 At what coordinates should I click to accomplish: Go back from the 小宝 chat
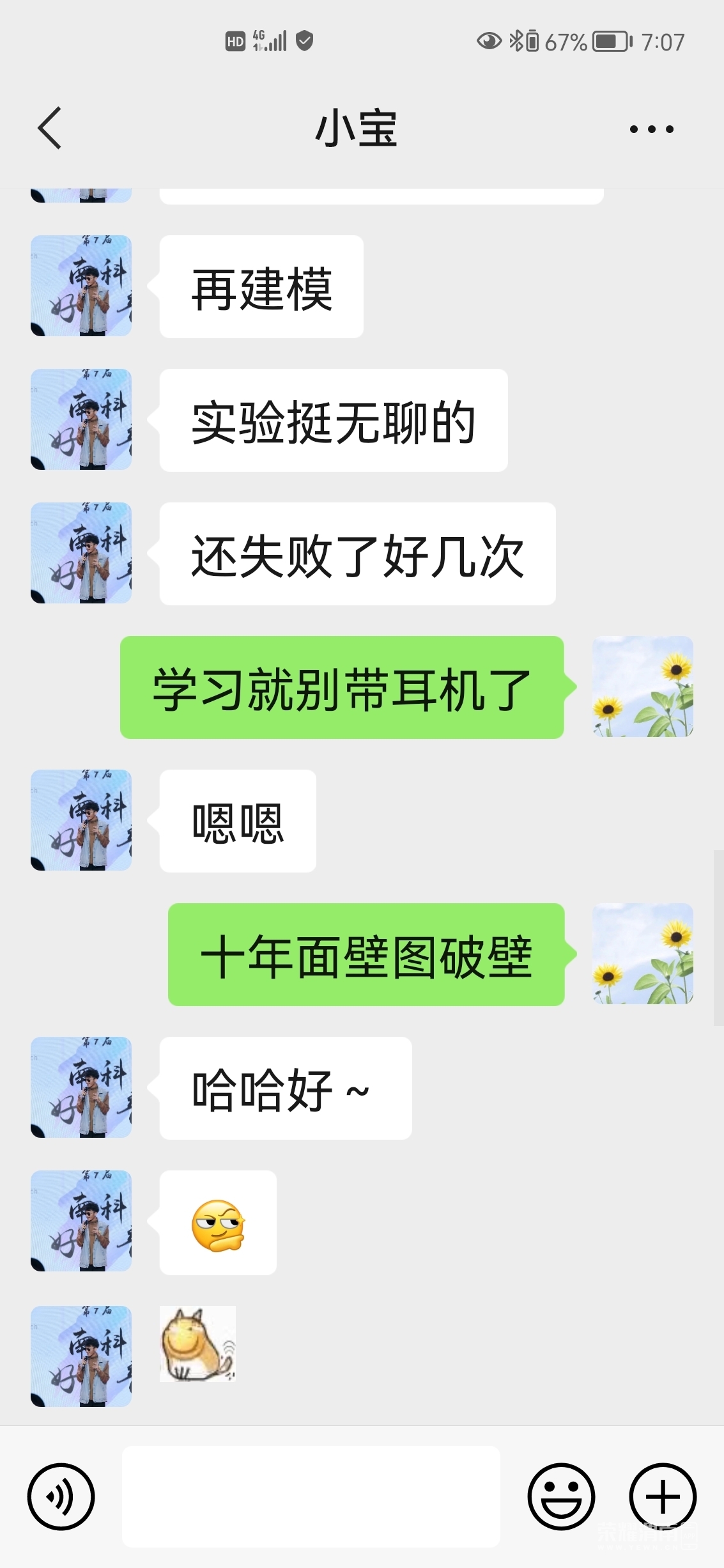(50, 128)
